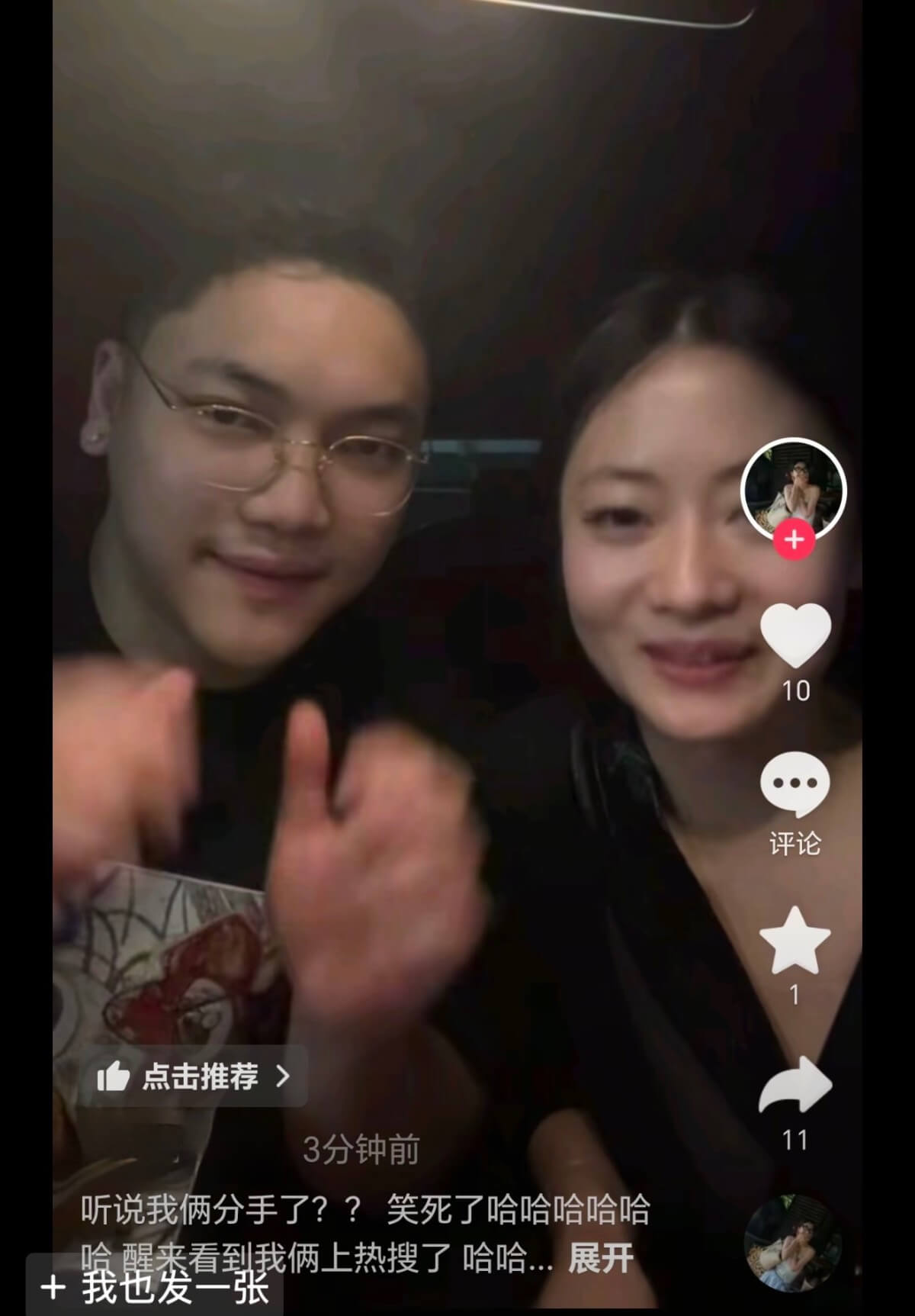Open the rotating music disc

tap(794, 1244)
